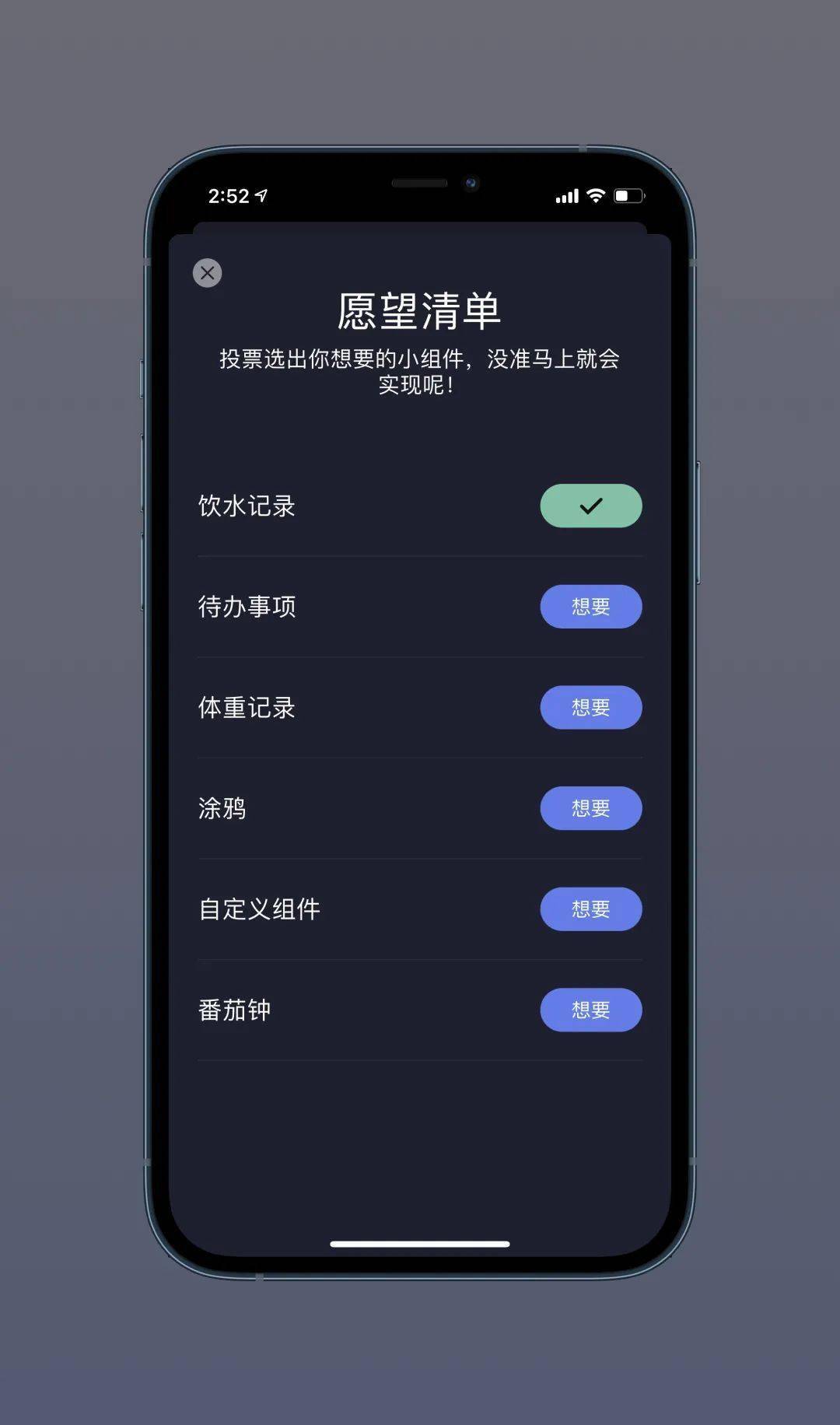Close the 愿望清单 wishlist sheet
The image size is (840, 1425).
tap(207, 273)
